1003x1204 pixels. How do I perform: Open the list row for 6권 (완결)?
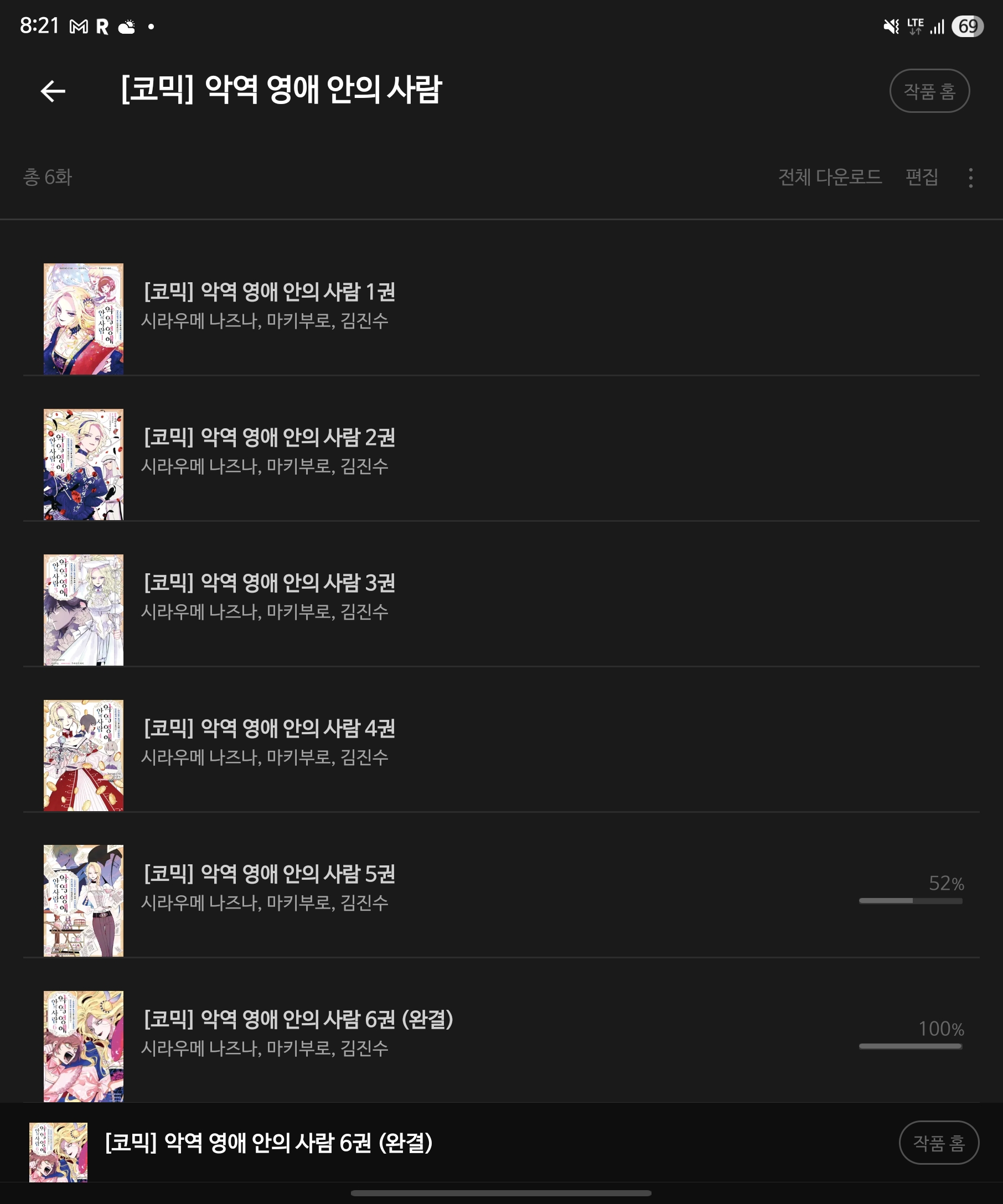[x=298, y=1033]
